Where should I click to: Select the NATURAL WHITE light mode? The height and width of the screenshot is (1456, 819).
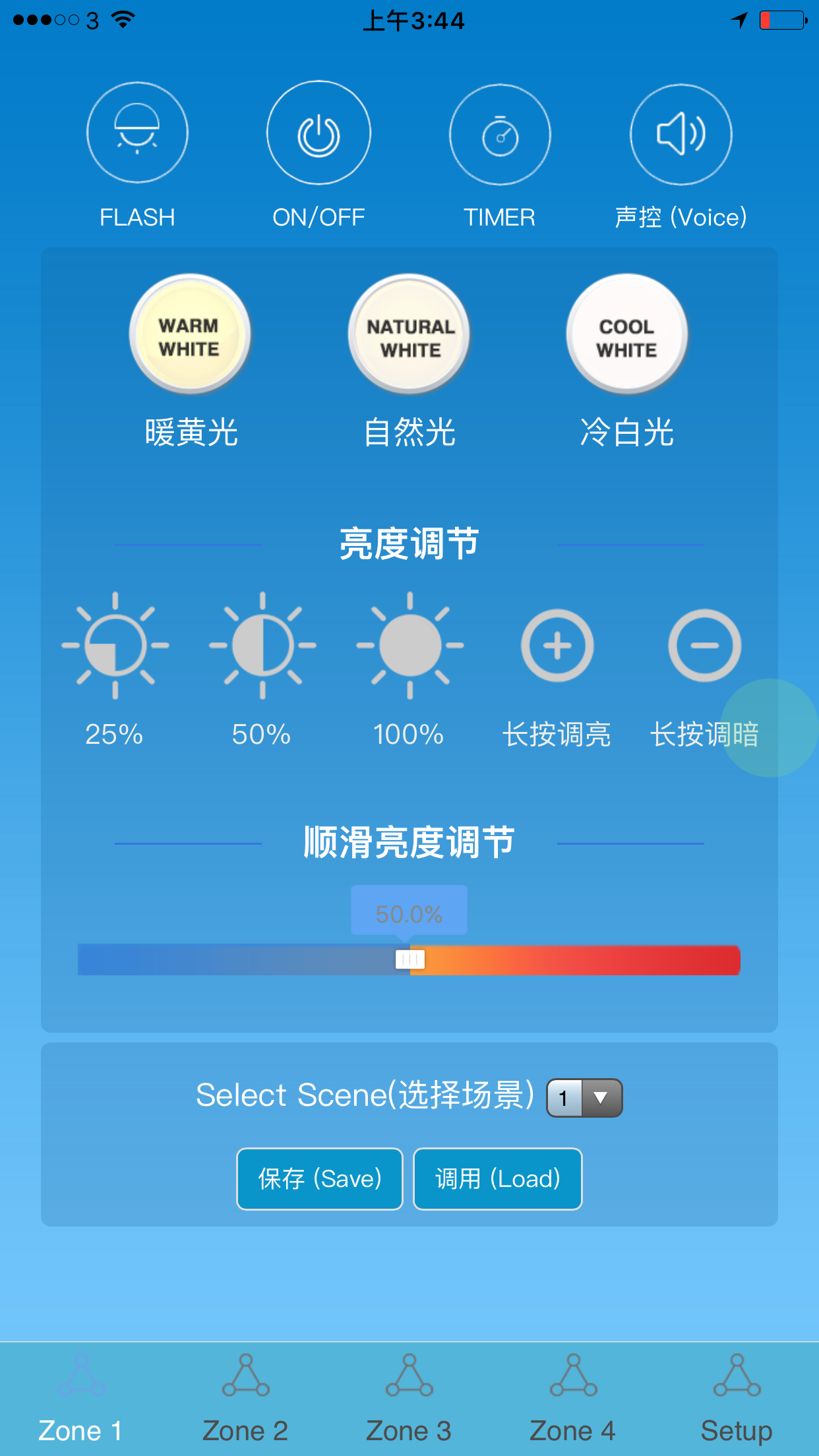(409, 334)
